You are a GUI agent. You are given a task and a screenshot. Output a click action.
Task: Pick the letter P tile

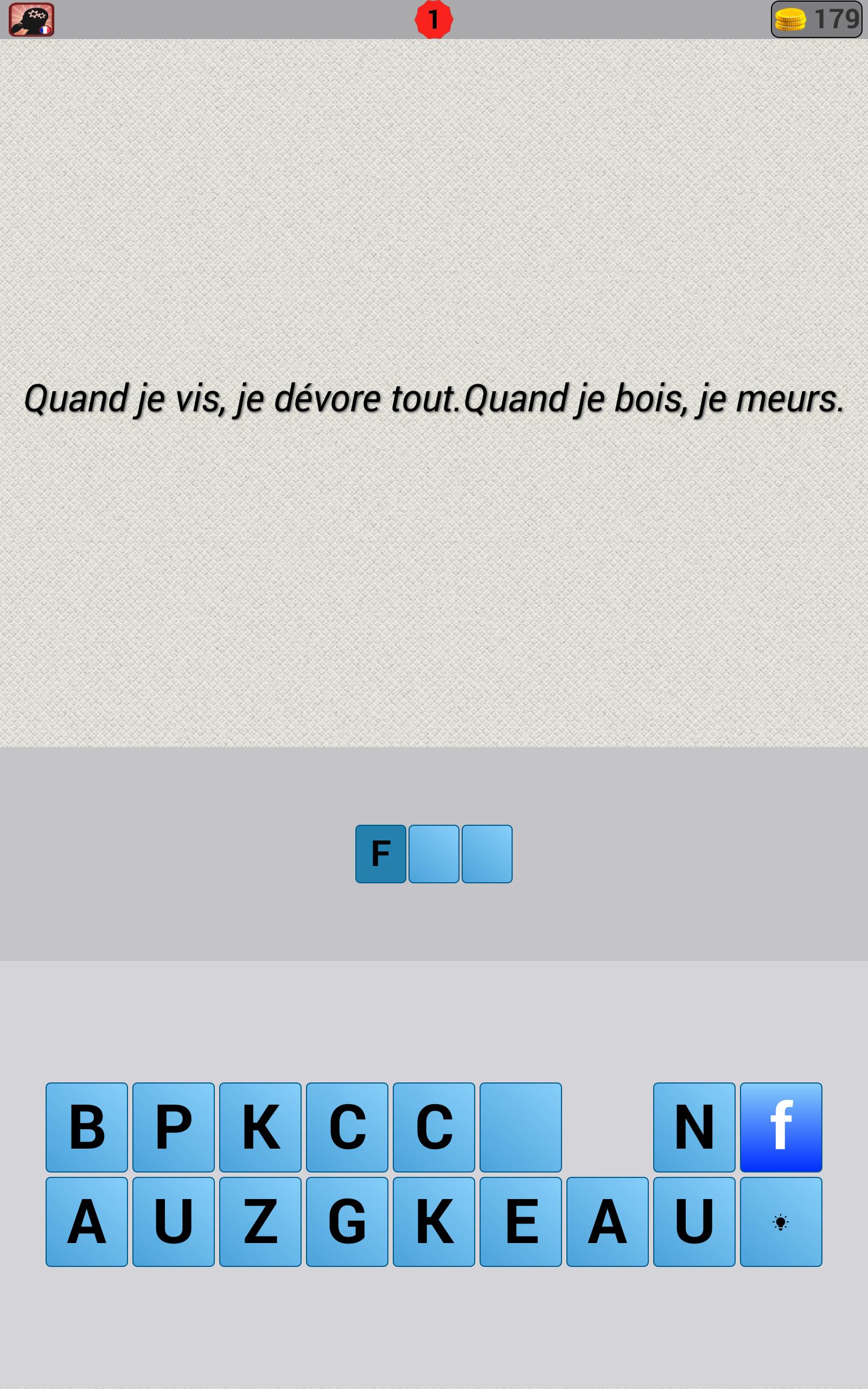[x=174, y=1127]
